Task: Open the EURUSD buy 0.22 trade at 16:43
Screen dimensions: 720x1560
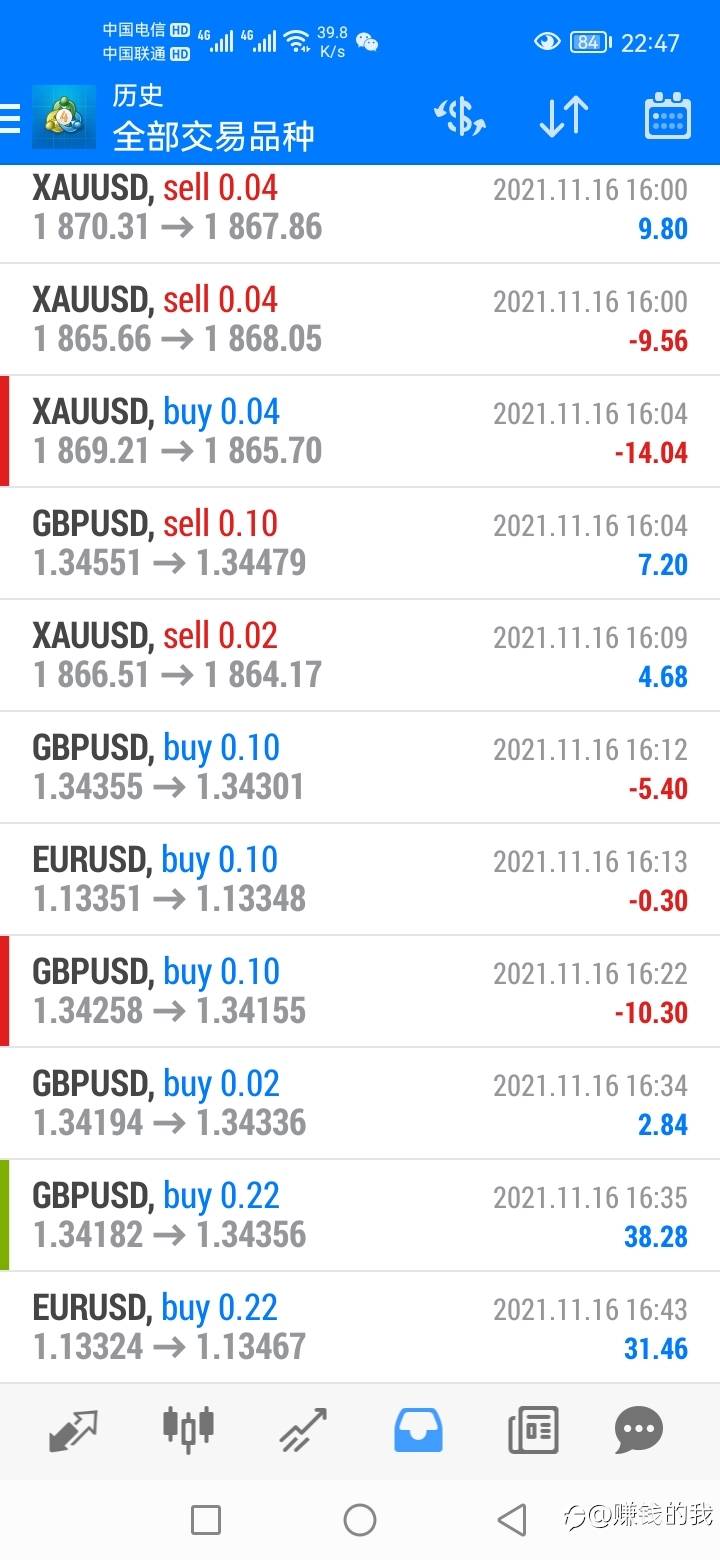Action: point(360,1328)
